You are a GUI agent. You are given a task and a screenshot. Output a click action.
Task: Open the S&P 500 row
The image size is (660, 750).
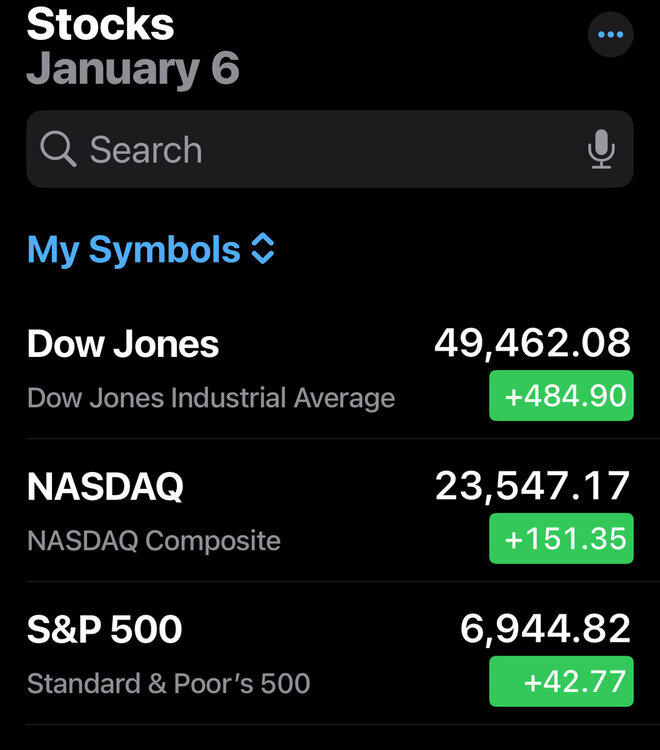200,654
